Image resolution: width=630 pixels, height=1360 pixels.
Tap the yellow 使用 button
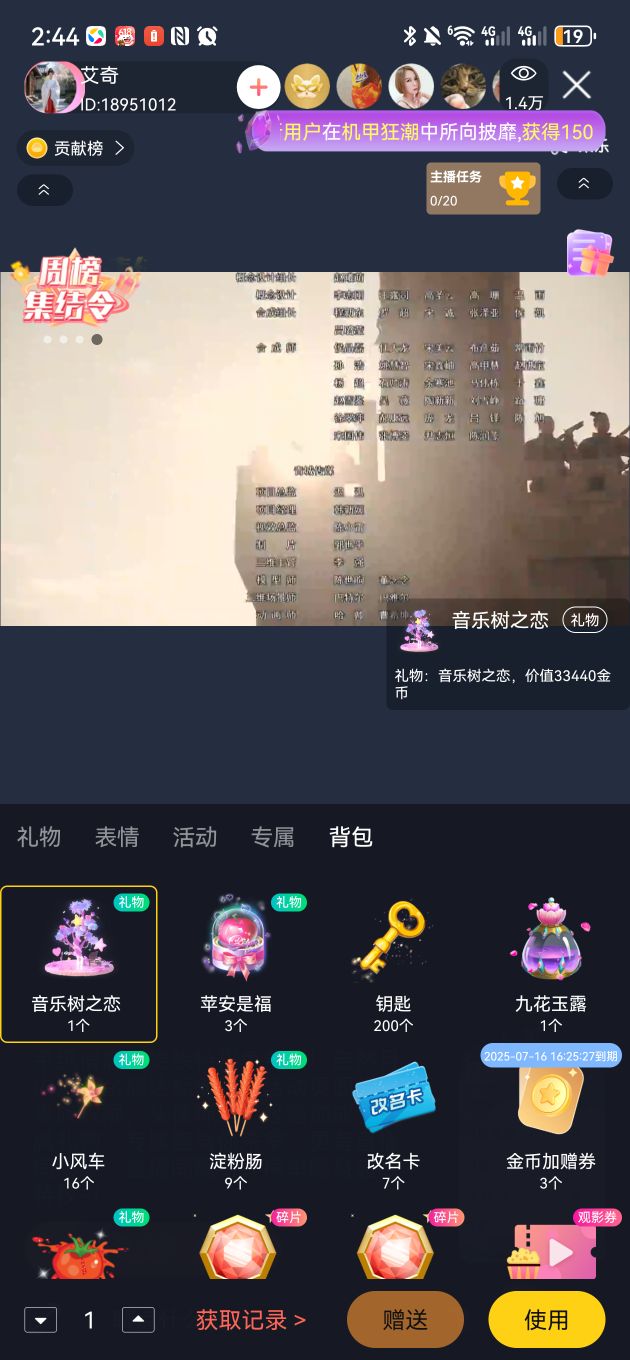(546, 1320)
